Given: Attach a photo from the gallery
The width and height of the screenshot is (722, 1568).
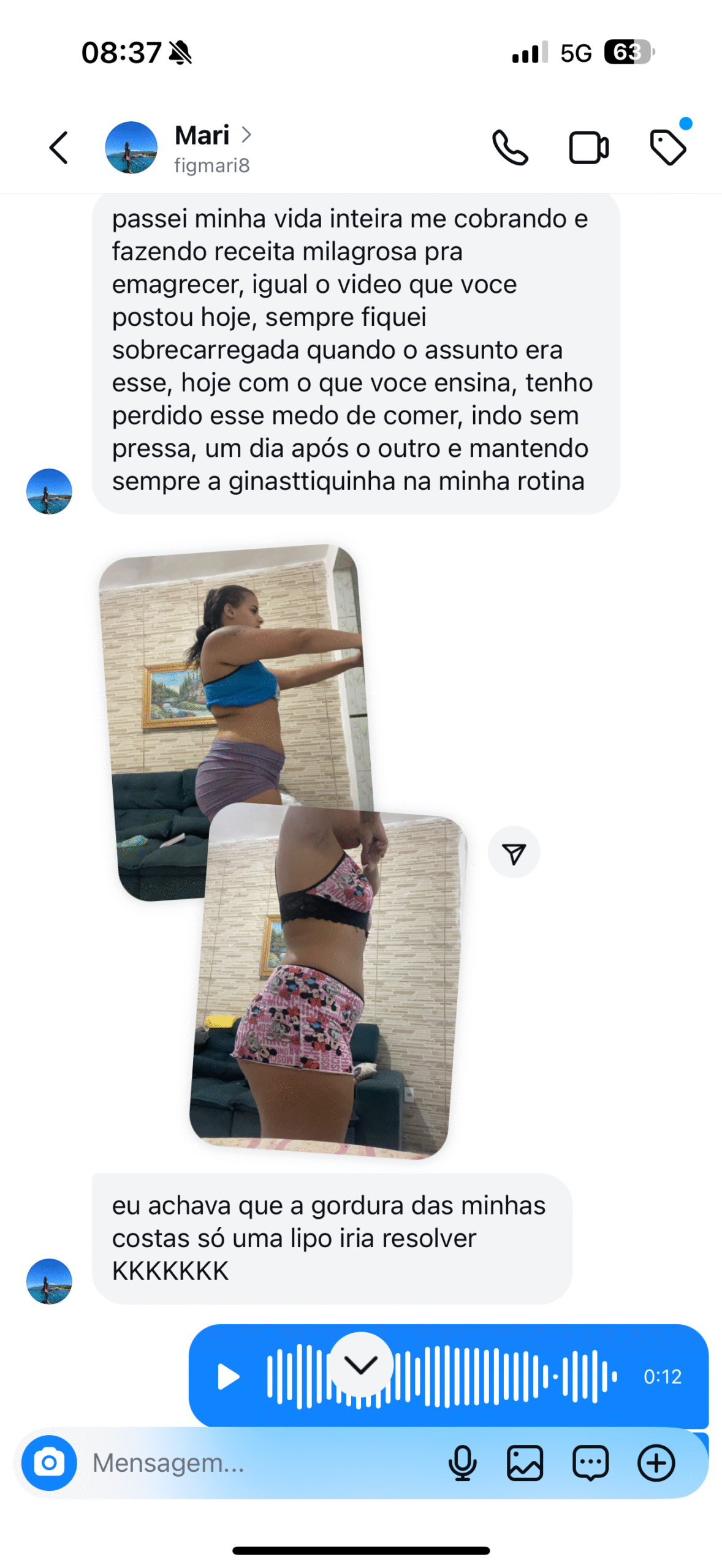Looking at the screenshot, I should click(525, 1463).
